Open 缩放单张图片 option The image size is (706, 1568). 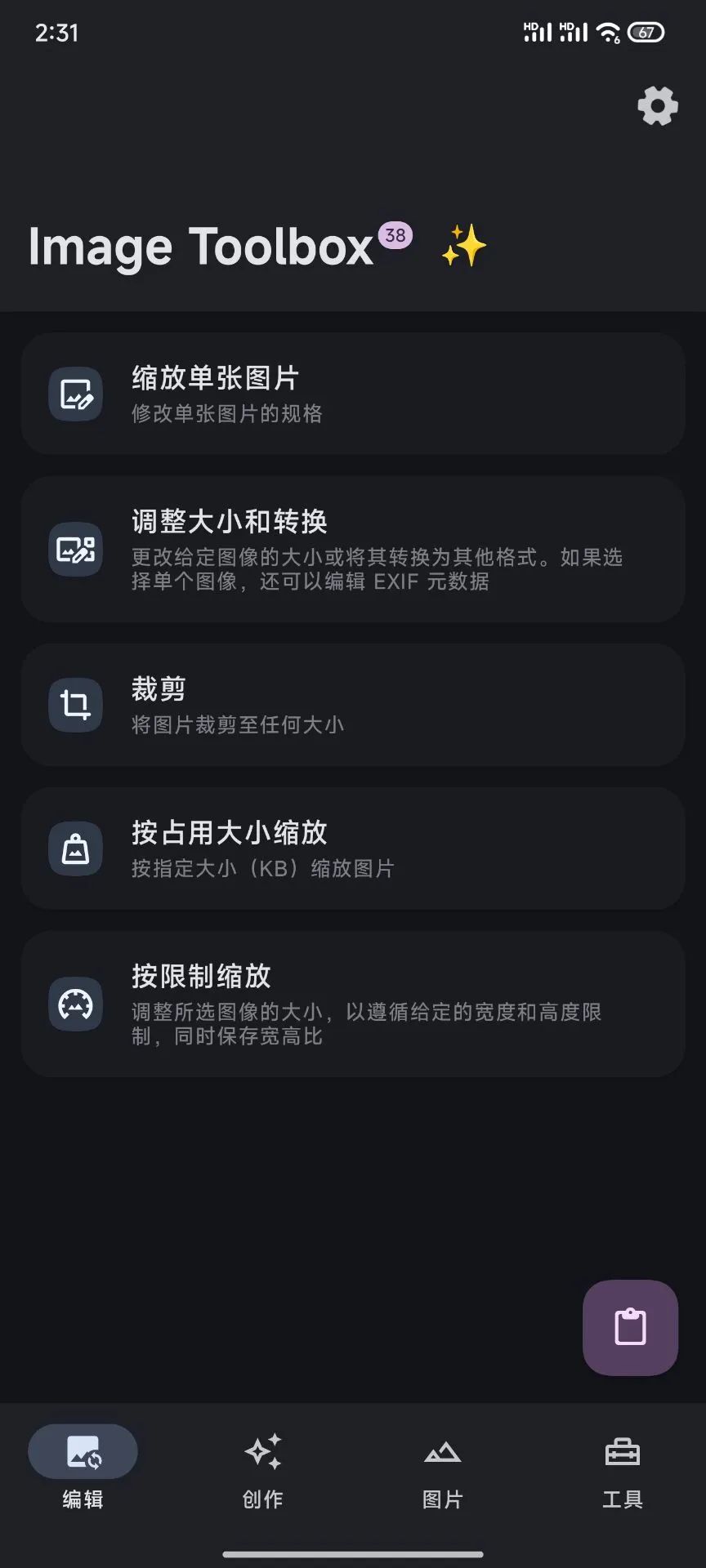(353, 394)
